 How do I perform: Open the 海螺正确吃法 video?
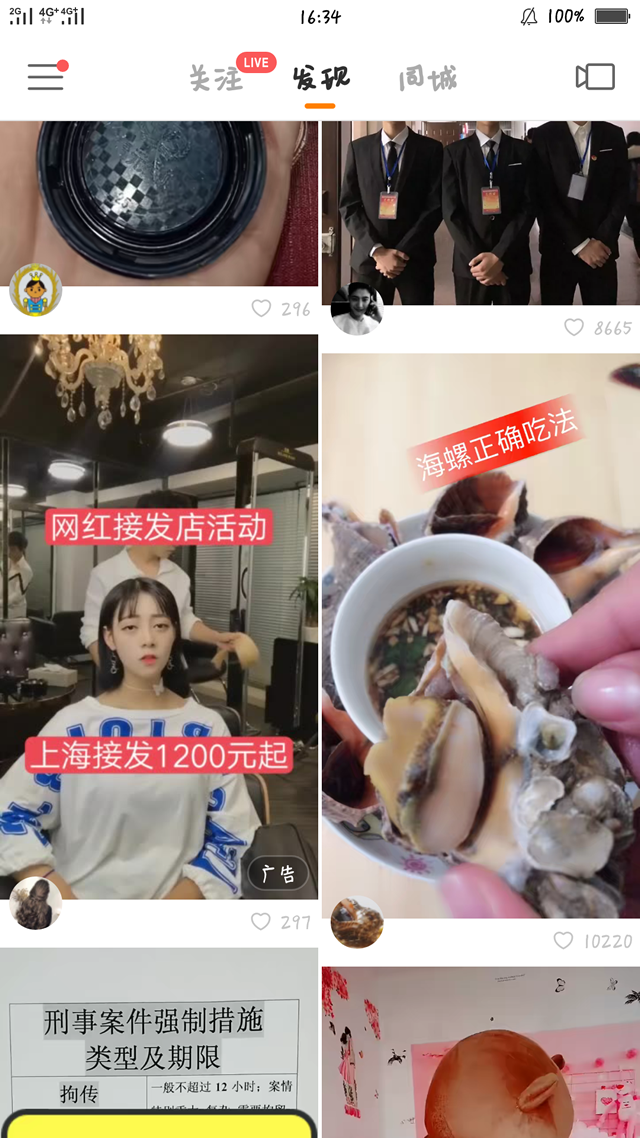[x=480, y=640]
